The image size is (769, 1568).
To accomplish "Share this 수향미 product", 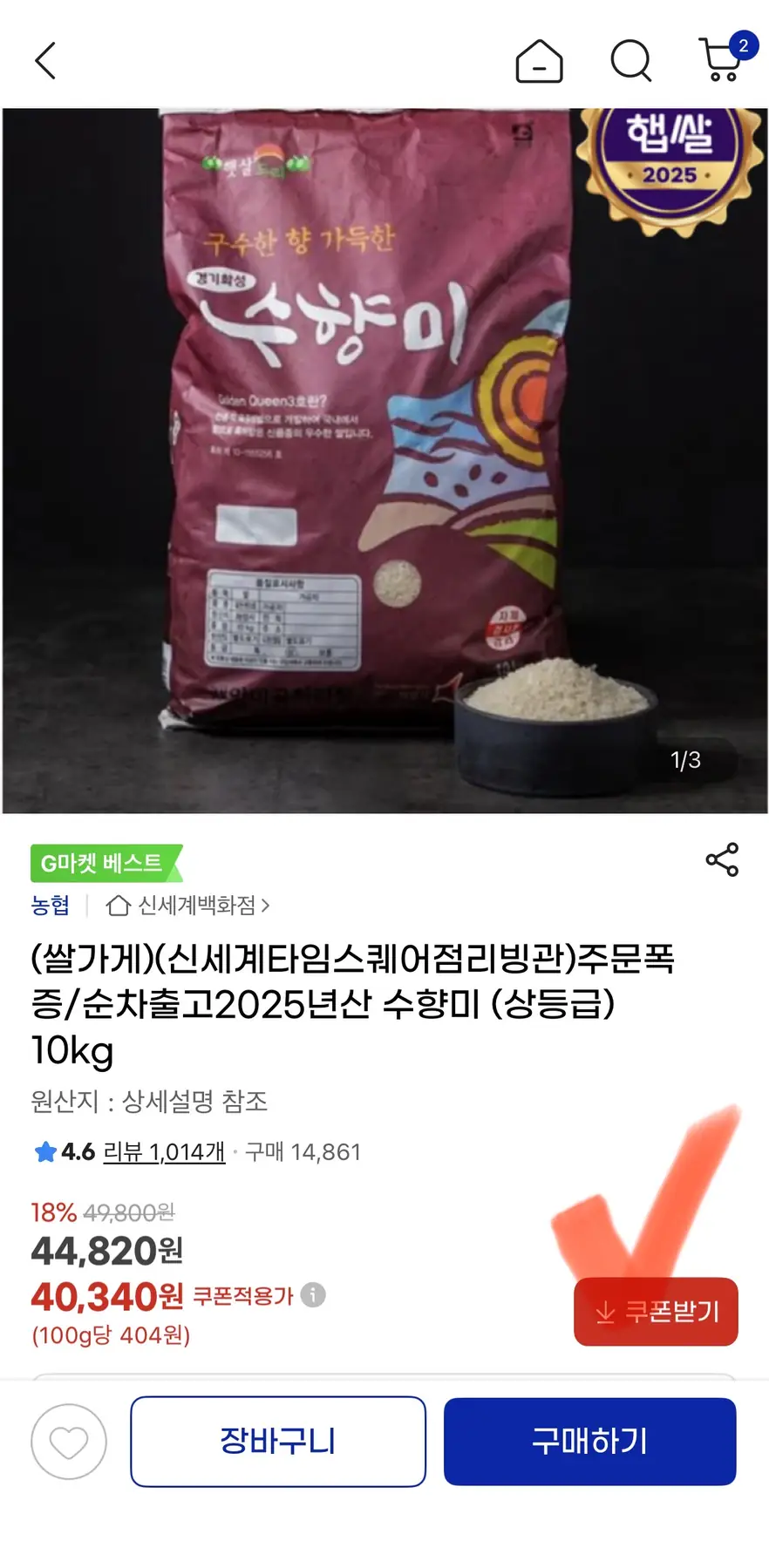I will [722, 859].
